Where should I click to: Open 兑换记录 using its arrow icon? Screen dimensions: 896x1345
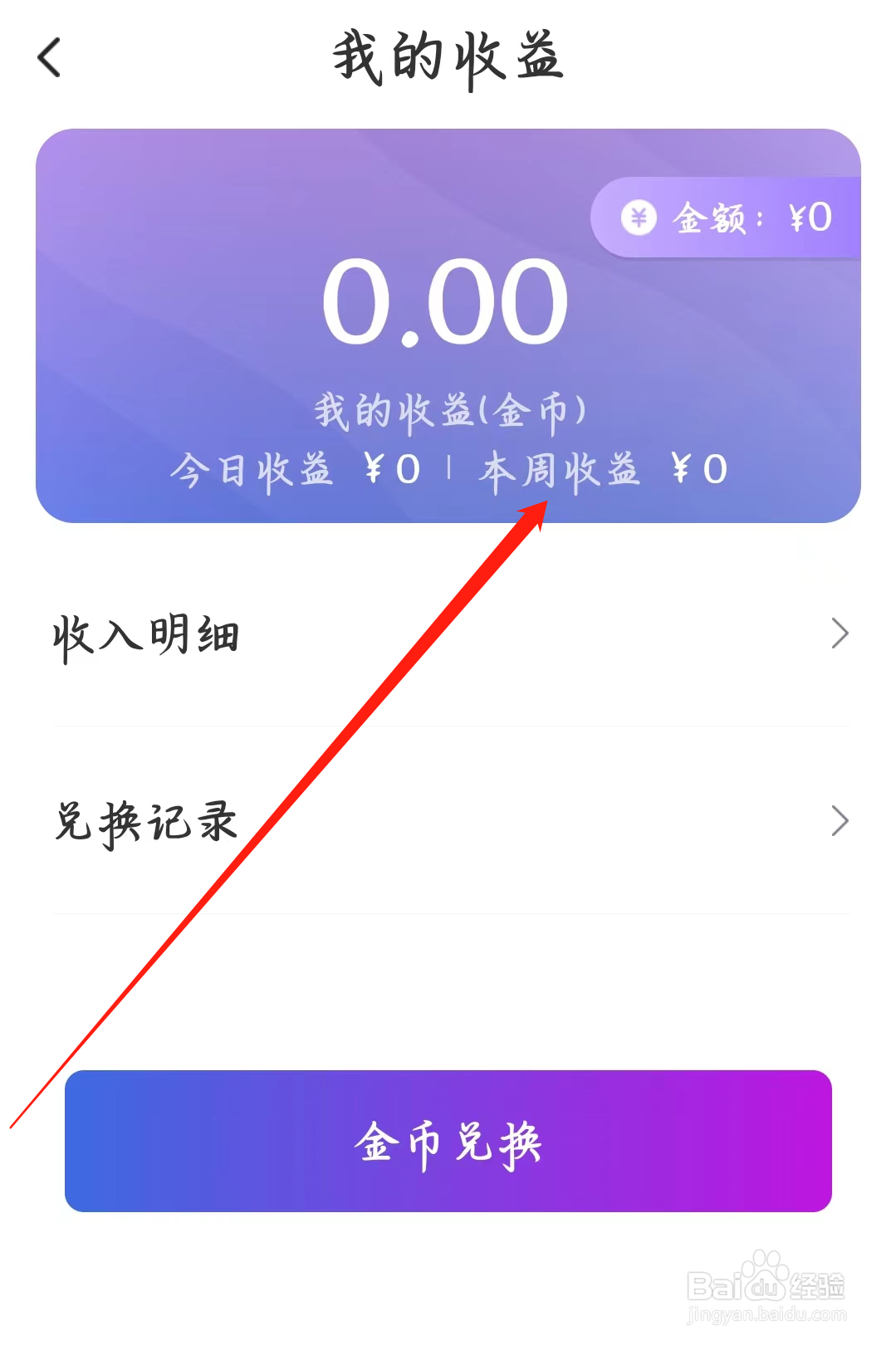coord(839,822)
